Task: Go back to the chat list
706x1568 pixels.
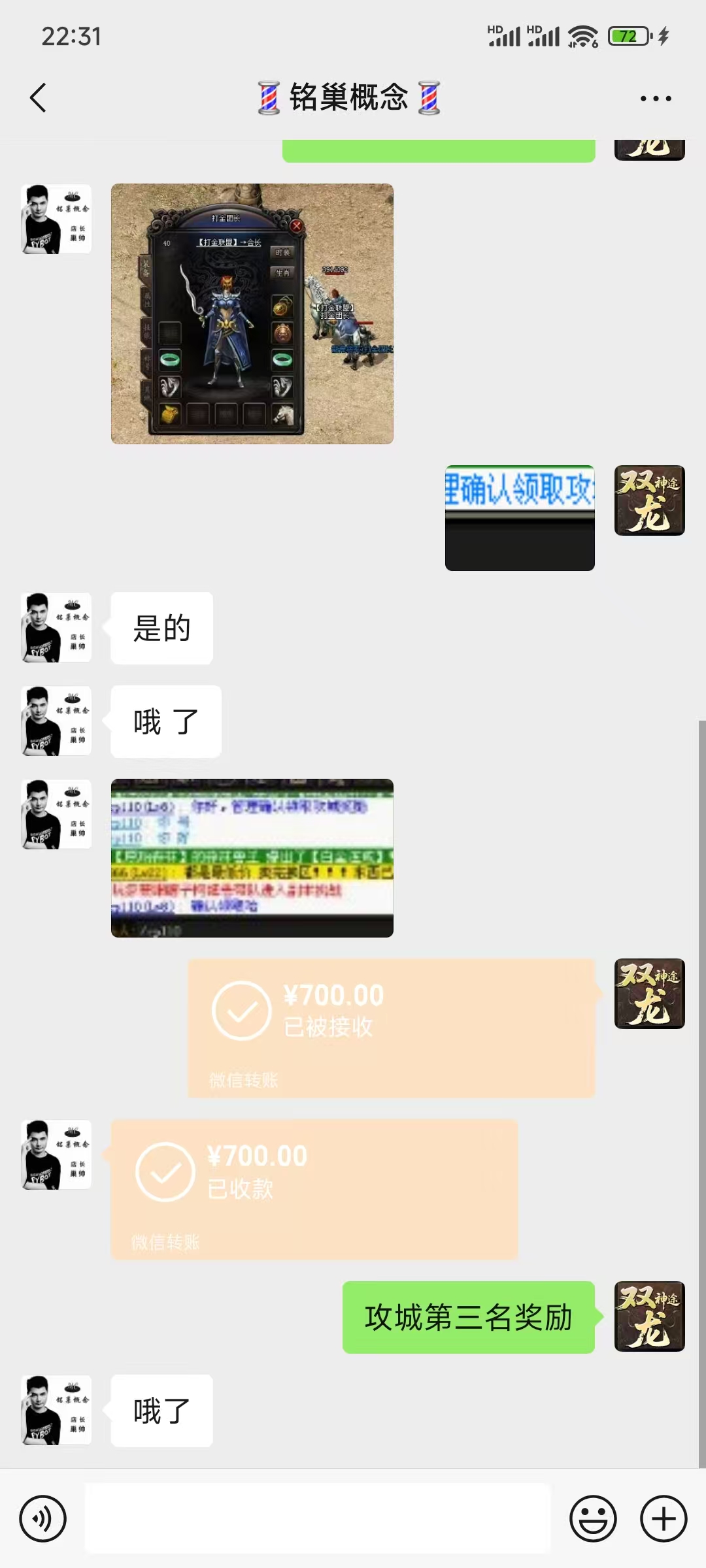Action: point(38,98)
